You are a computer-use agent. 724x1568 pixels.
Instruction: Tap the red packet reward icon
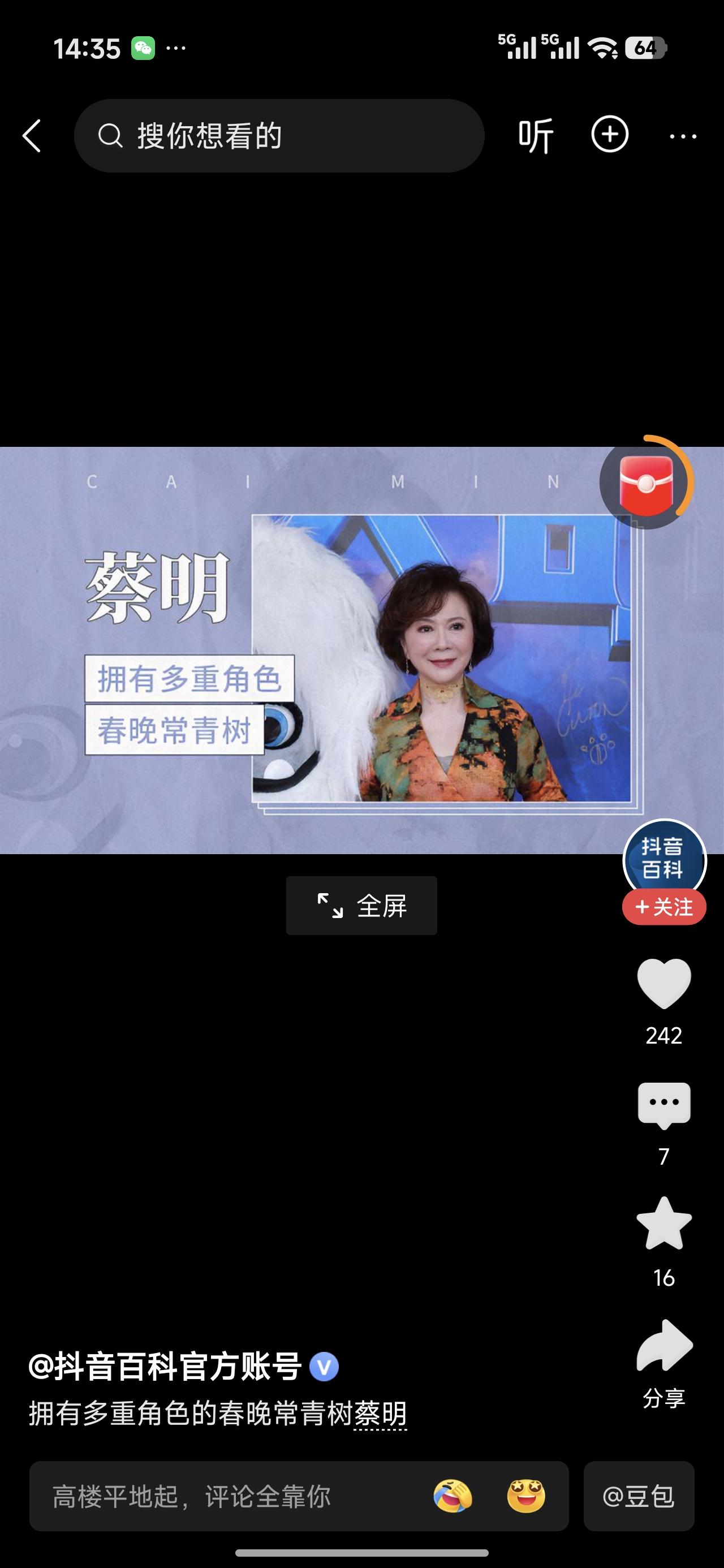tap(647, 483)
